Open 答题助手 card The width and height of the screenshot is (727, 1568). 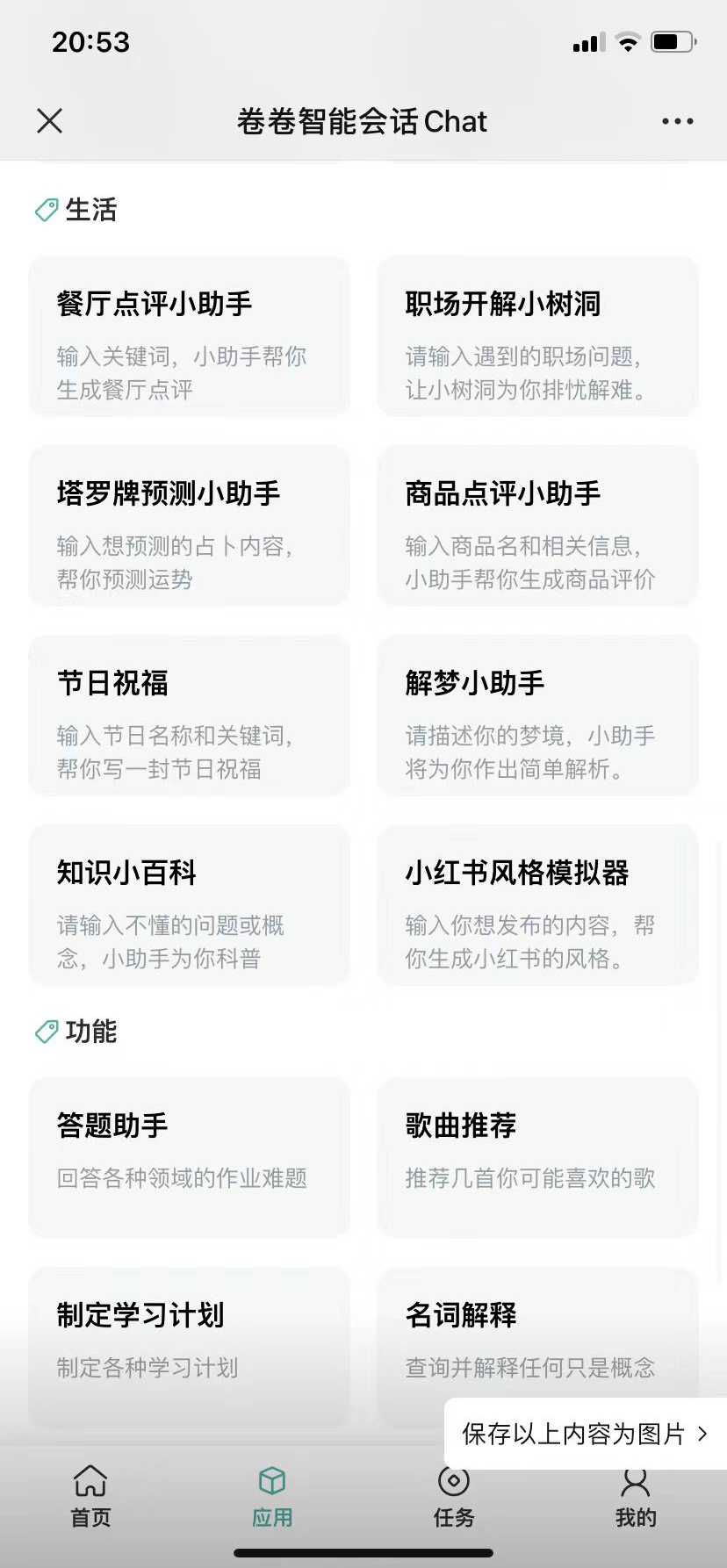189,1157
